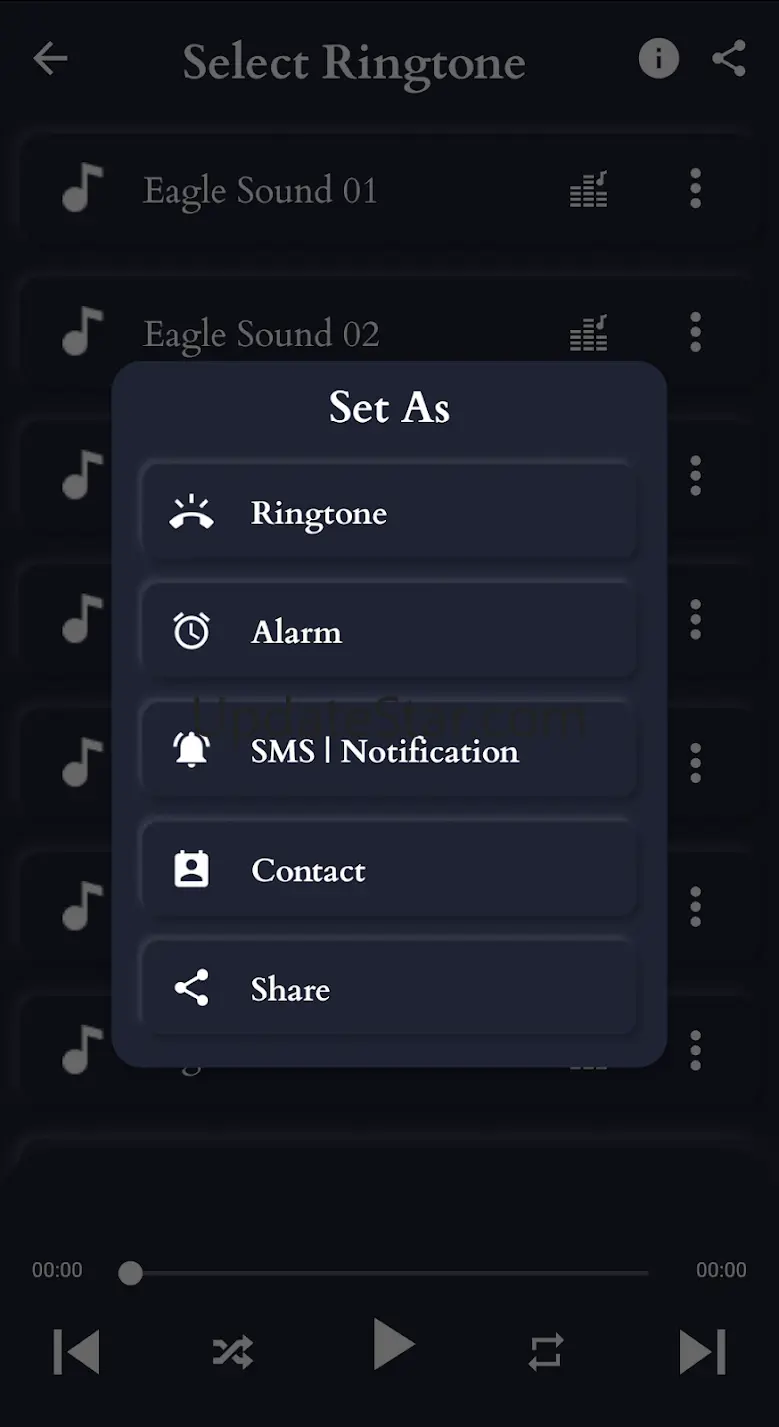Tap the playback seek bar

pyautogui.click(x=390, y=1273)
